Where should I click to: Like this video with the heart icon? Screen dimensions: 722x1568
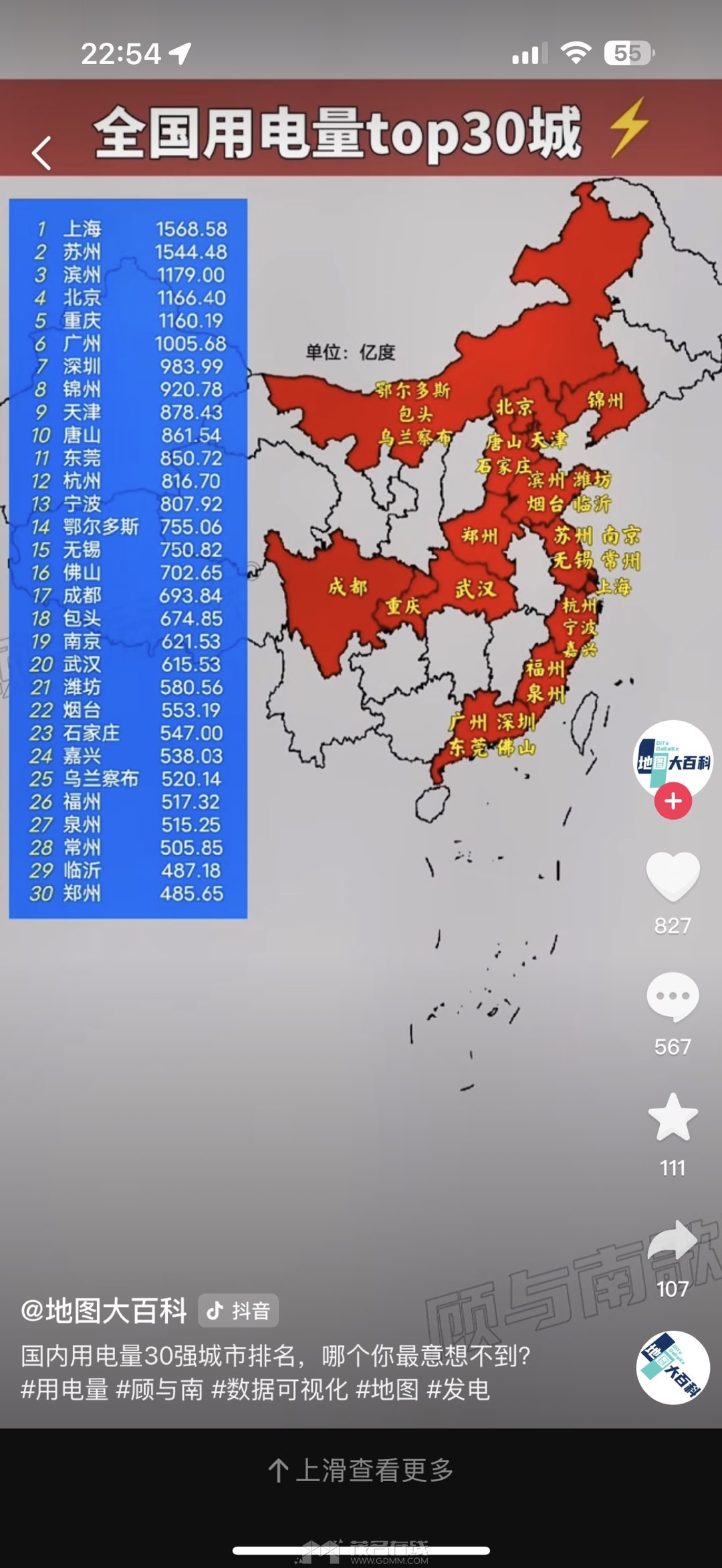tap(673, 876)
